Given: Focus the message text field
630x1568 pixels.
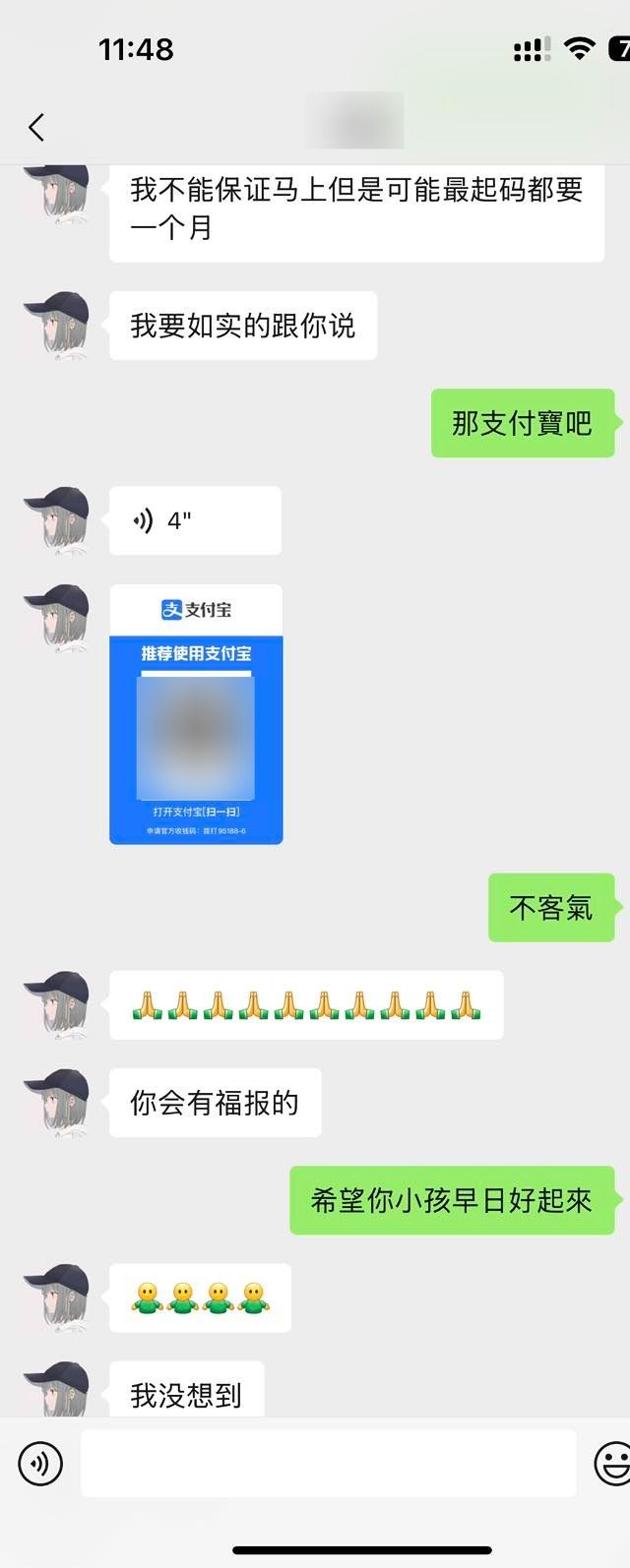Looking at the screenshot, I should (x=328, y=1464).
